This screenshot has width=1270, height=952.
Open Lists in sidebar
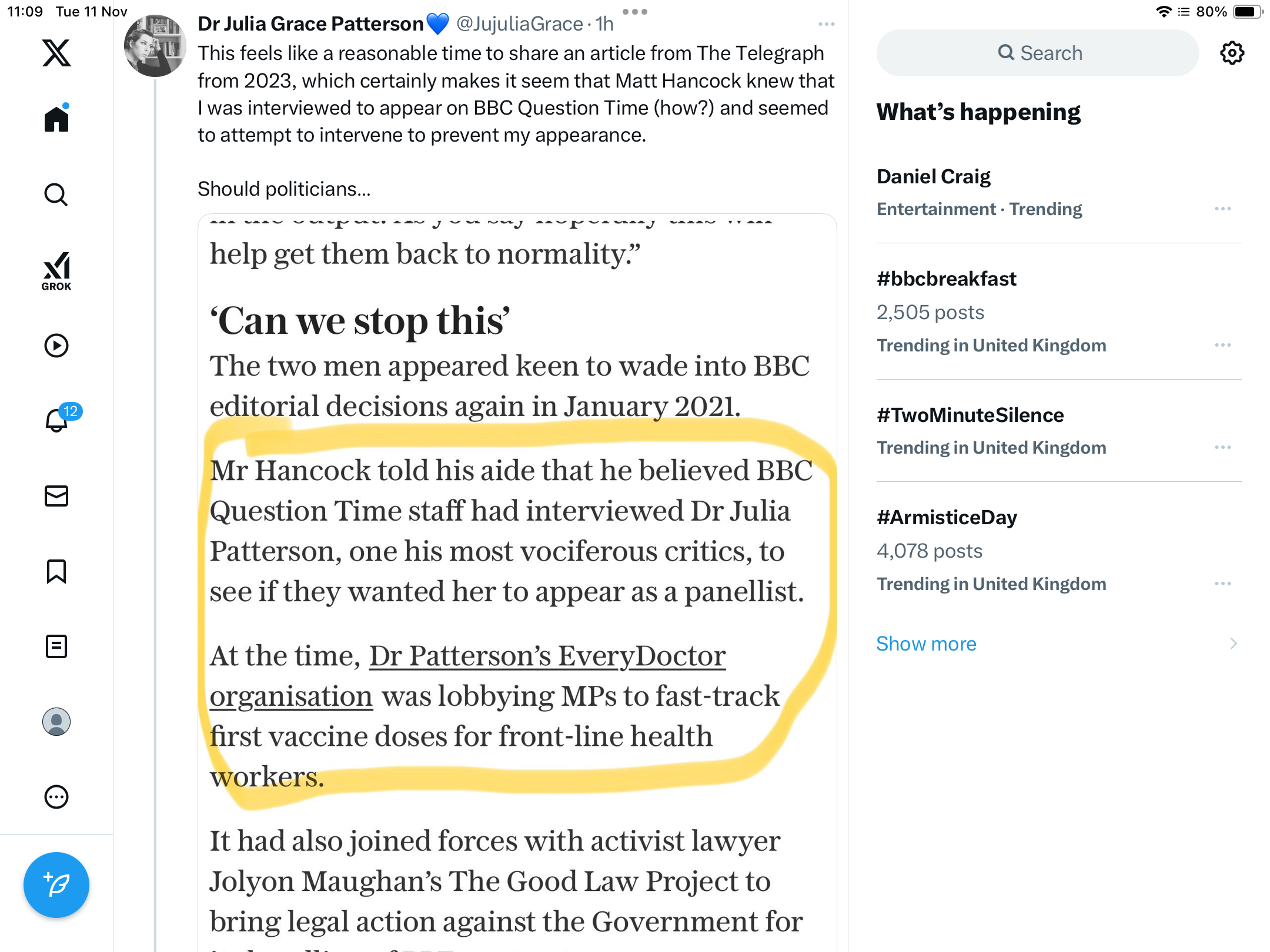pos(56,646)
